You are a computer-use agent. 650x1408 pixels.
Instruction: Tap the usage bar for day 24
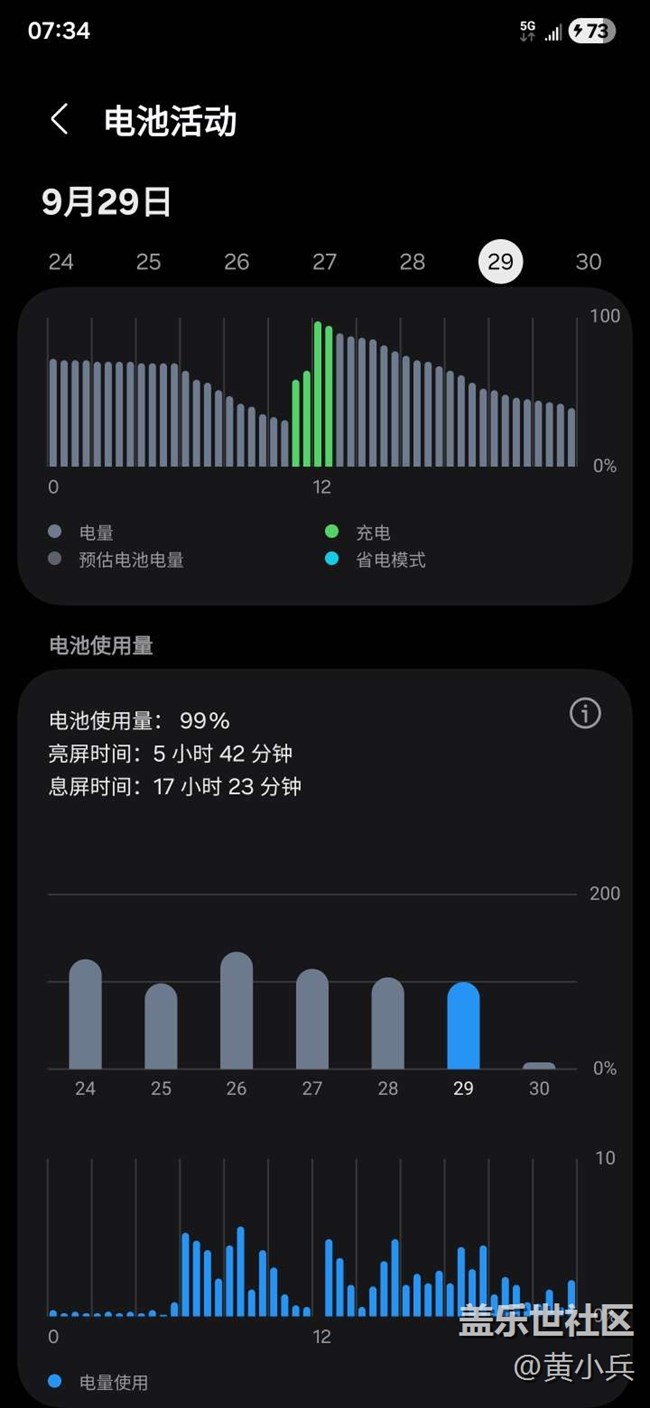click(x=85, y=1015)
